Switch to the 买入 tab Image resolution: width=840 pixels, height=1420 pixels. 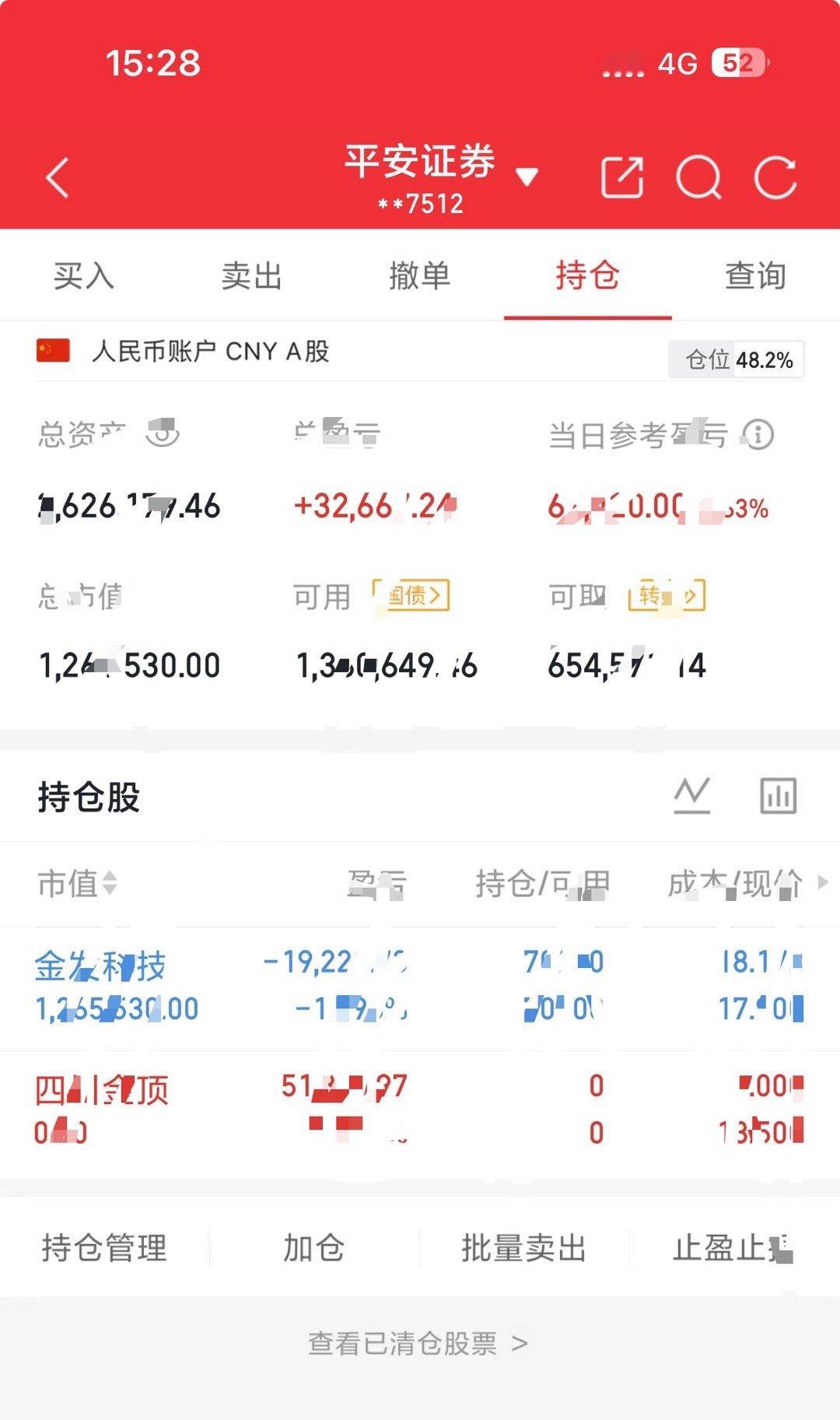coord(82,275)
